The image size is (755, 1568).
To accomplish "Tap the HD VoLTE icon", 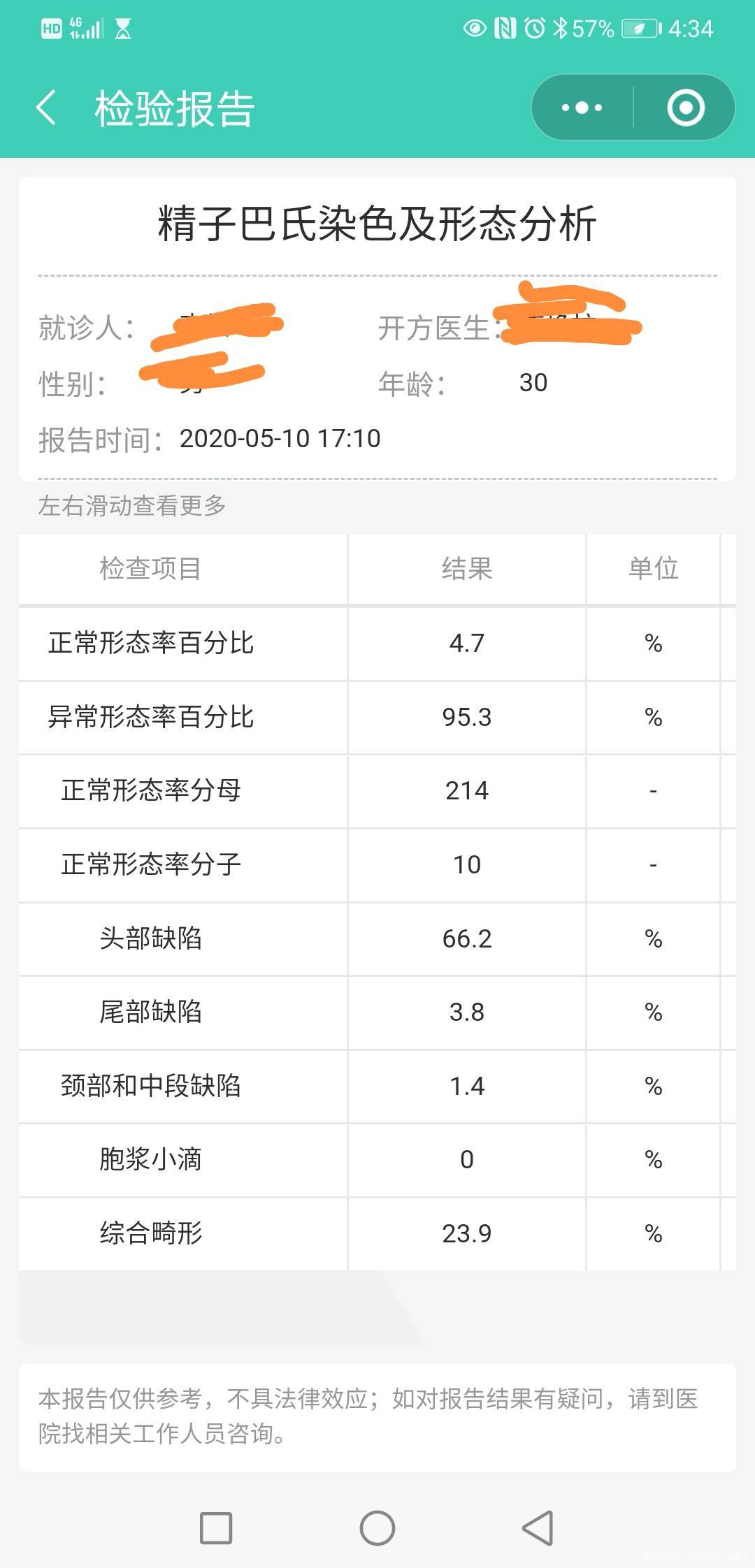I will tap(52, 28).
